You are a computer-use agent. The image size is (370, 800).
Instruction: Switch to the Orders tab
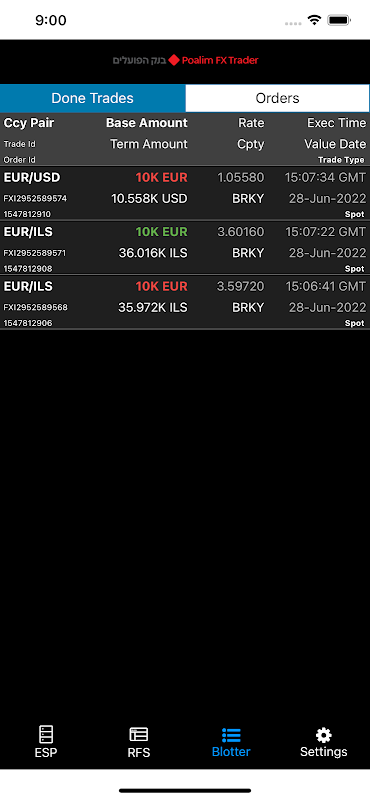[x=277, y=98]
